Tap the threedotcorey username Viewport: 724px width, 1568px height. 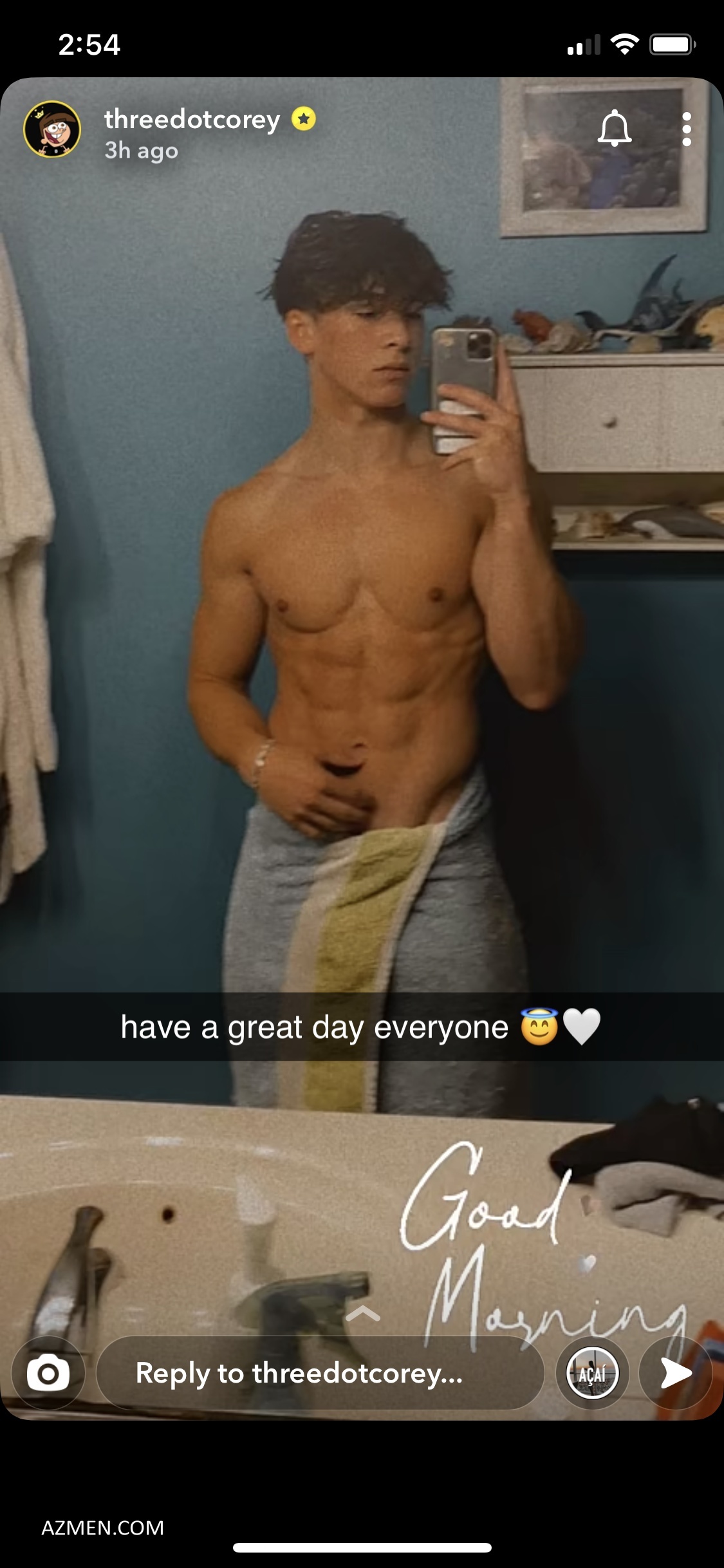[192, 120]
